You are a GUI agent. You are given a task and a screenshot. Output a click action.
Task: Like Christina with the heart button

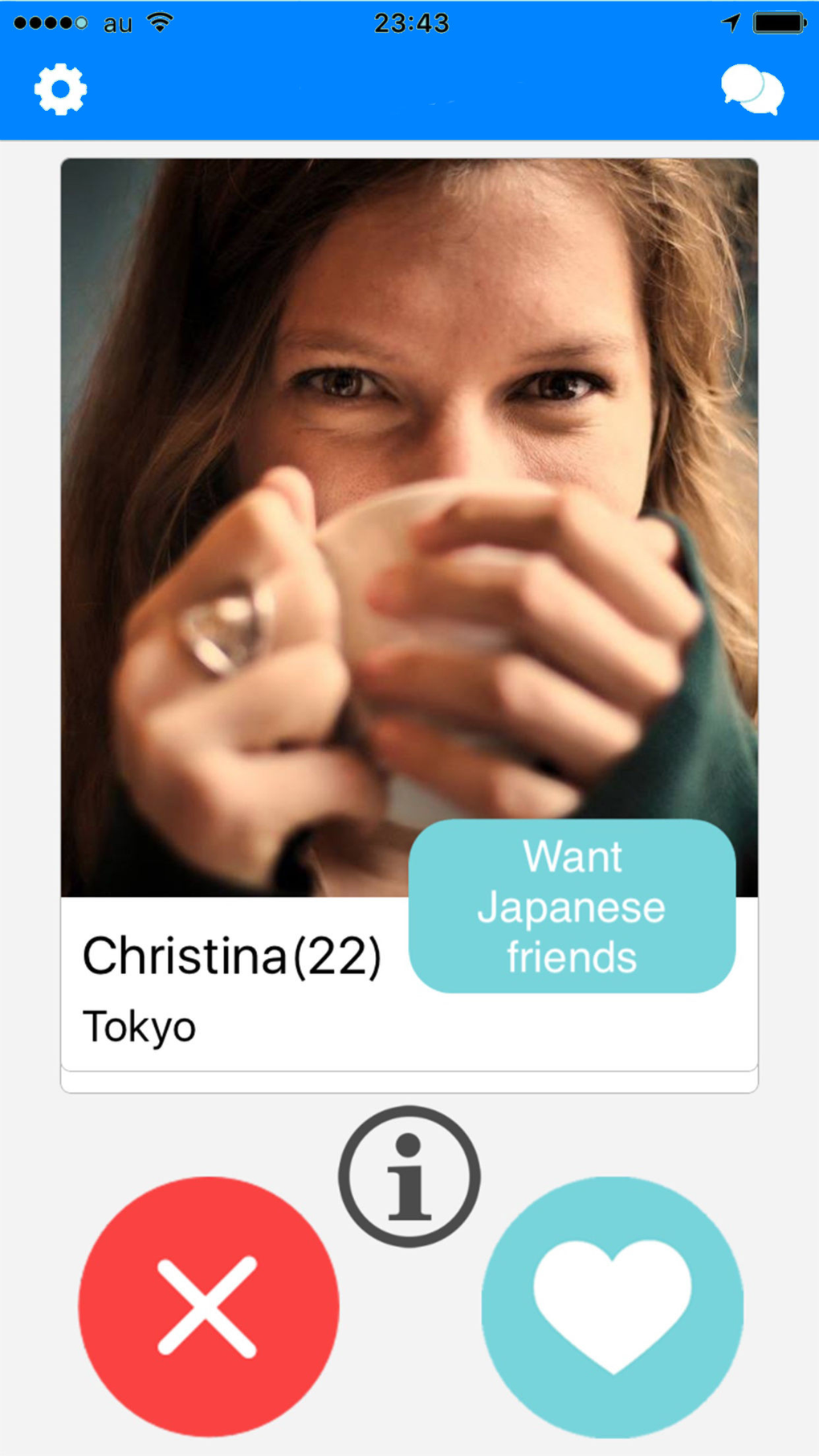pyautogui.click(x=612, y=1307)
